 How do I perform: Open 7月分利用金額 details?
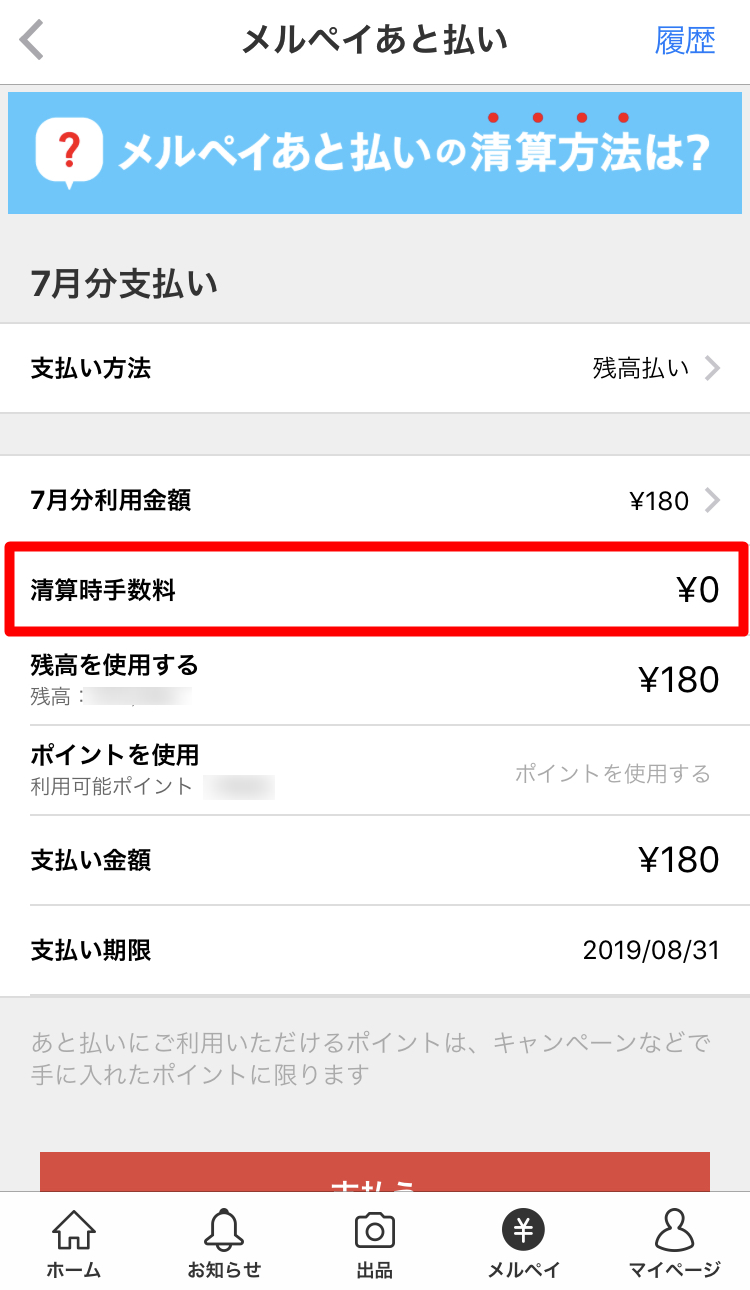pos(375,500)
